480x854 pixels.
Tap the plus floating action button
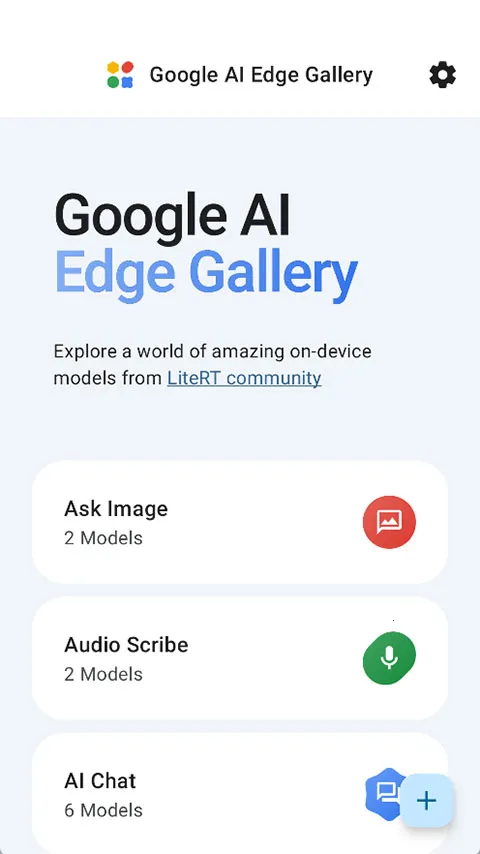coord(427,801)
